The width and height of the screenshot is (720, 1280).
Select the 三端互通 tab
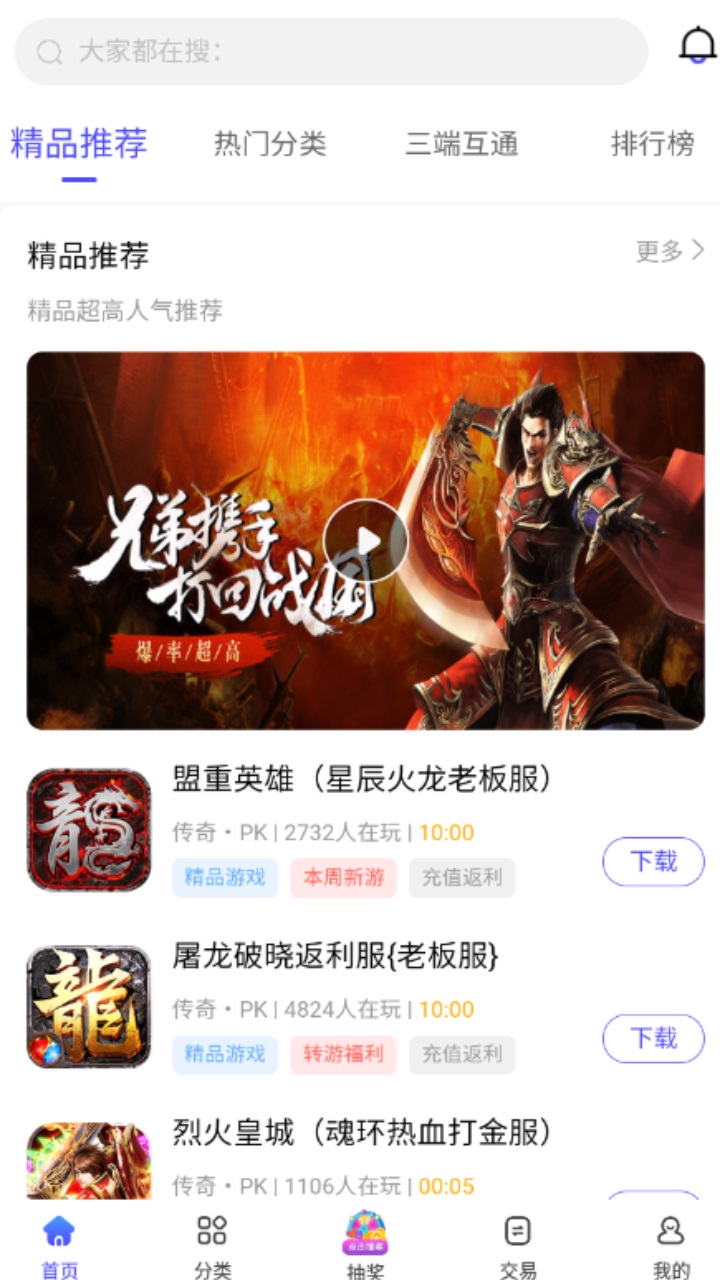(461, 144)
